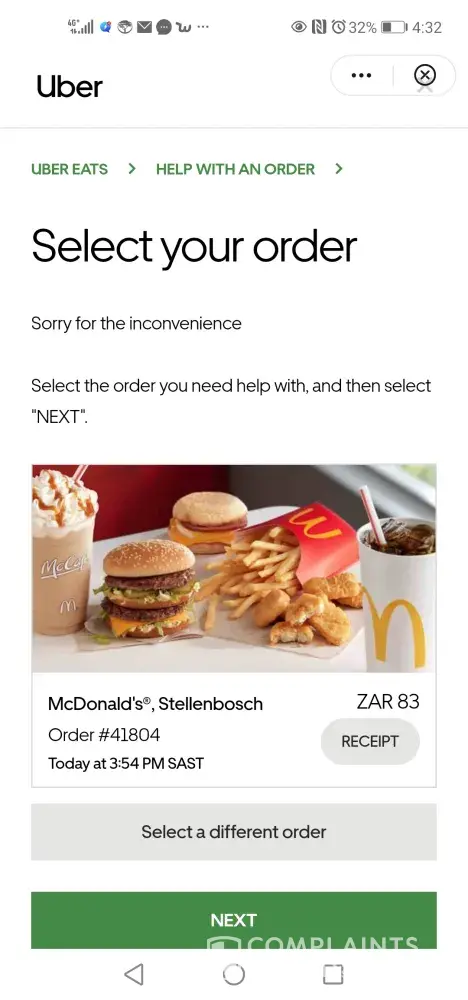Tap the system back navigation button
This screenshot has height=1000, width=468.
click(133, 974)
